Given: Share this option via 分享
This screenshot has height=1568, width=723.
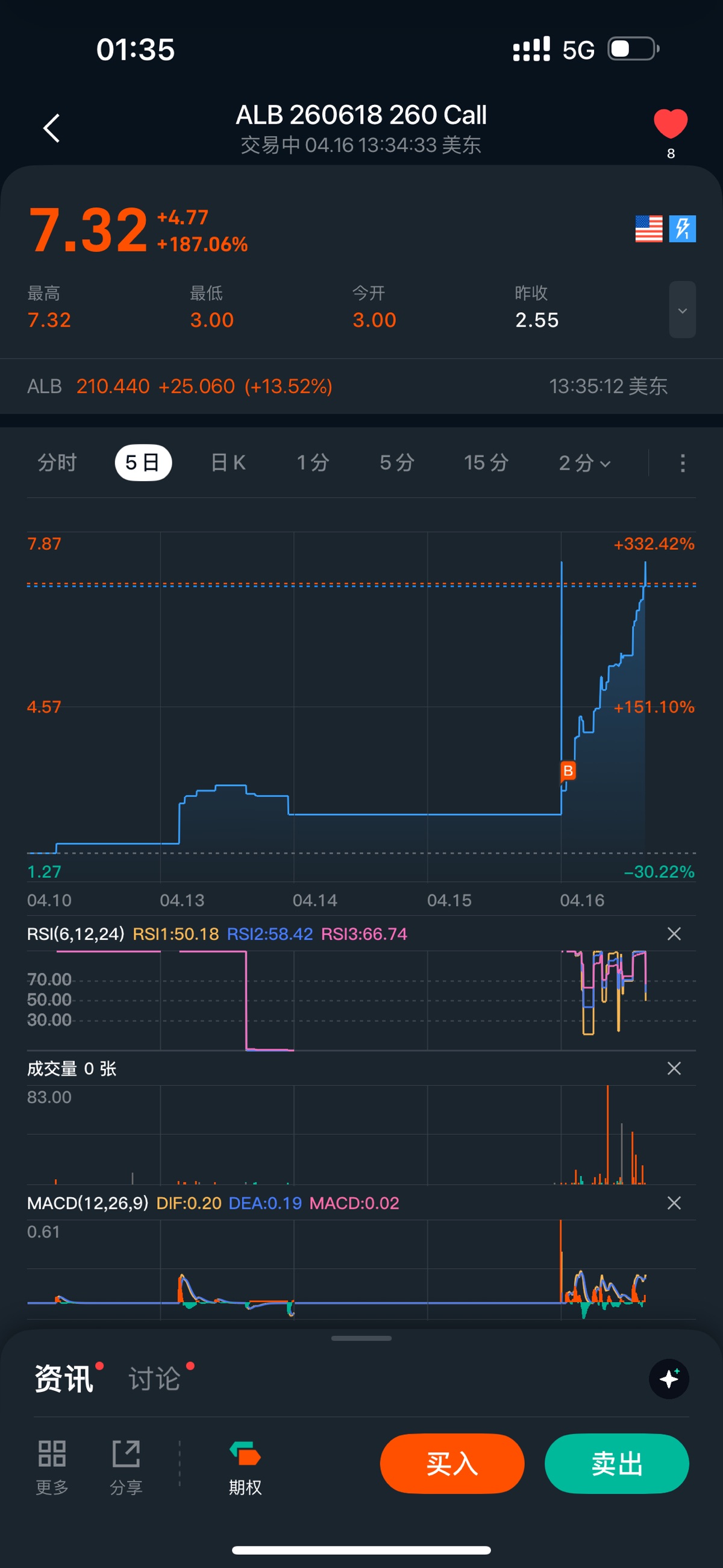Looking at the screenshot, I should click(126, 1467).
